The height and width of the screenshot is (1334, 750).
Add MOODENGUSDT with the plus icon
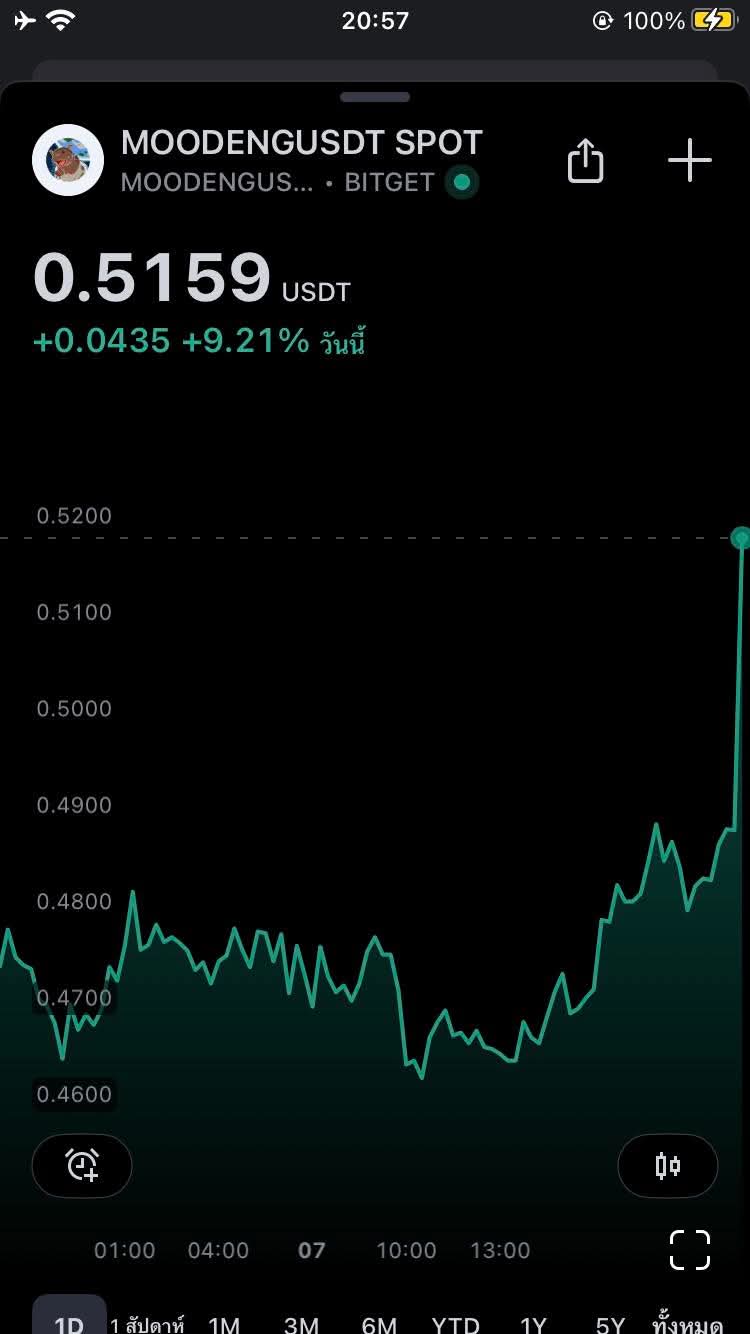(689, 161)
